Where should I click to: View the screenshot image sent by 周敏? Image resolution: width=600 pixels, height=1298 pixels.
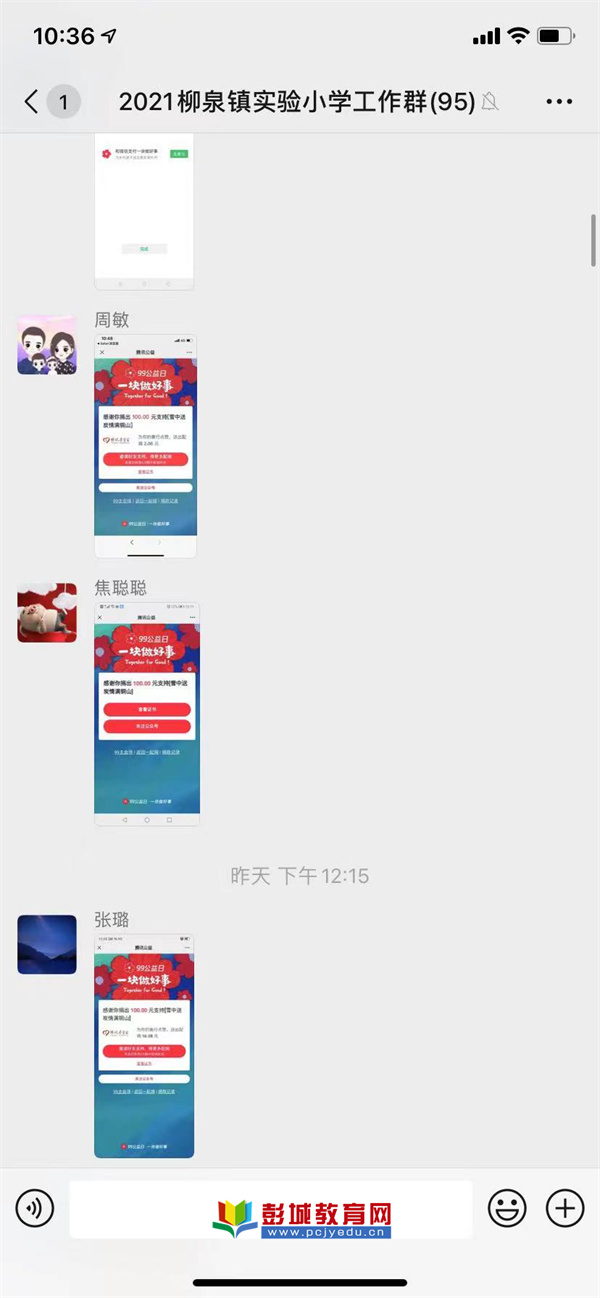coord(145,446)
